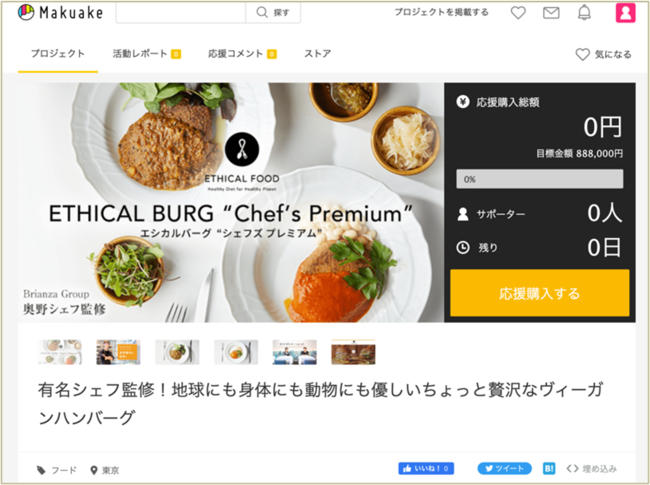Open the favorites heart icon in the header
650x485 pixels.
518,13
